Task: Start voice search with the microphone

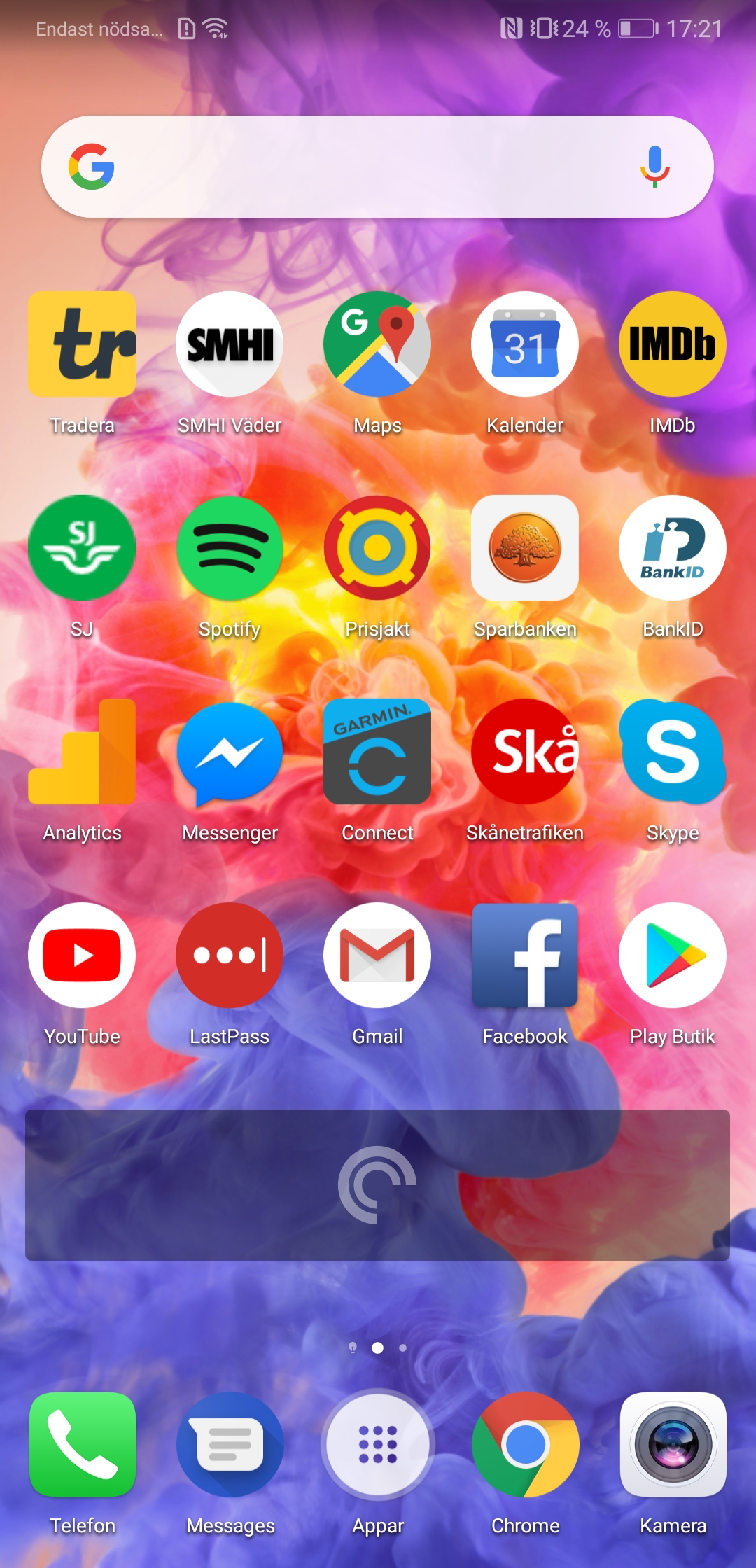Action: point(654,167)
